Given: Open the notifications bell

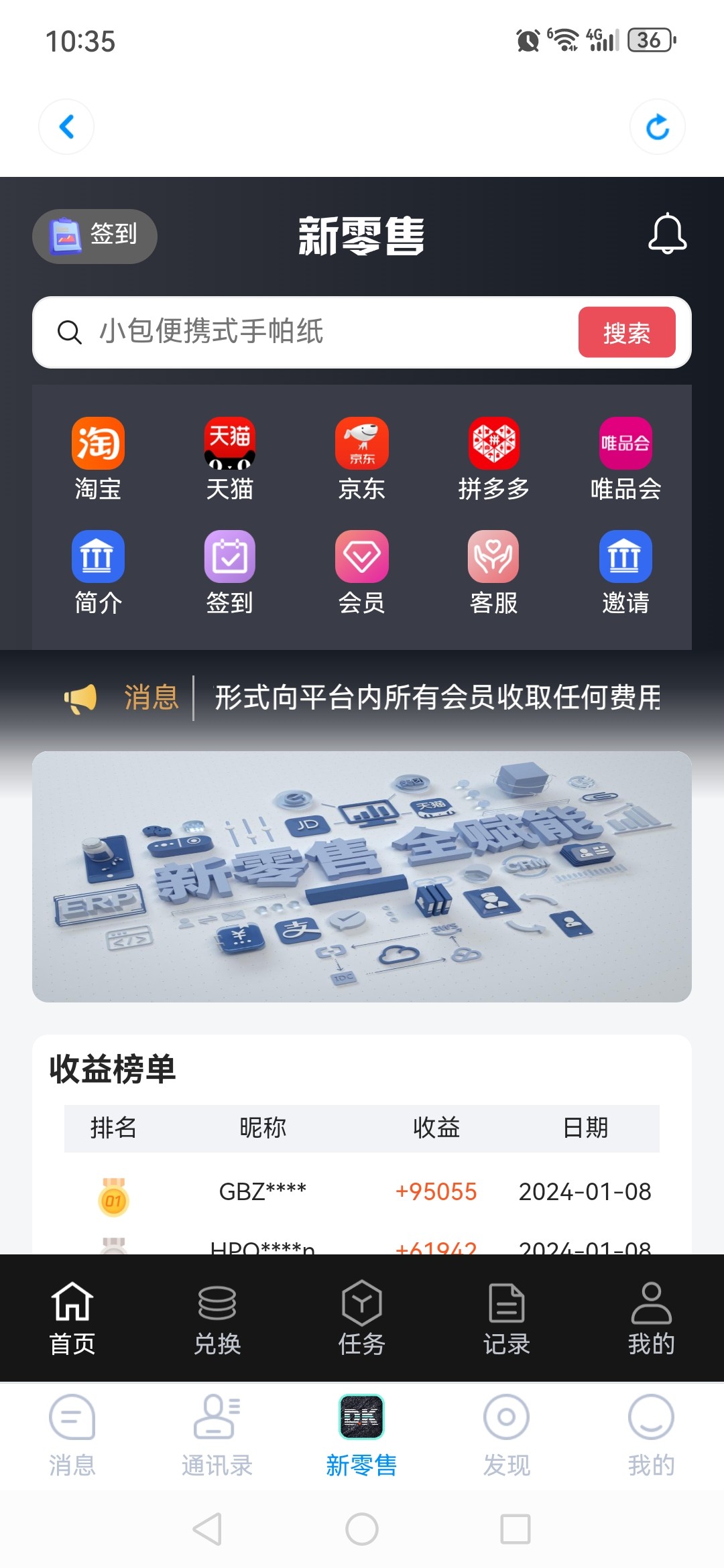Looking at the screenshot, I should pos(667,234).
